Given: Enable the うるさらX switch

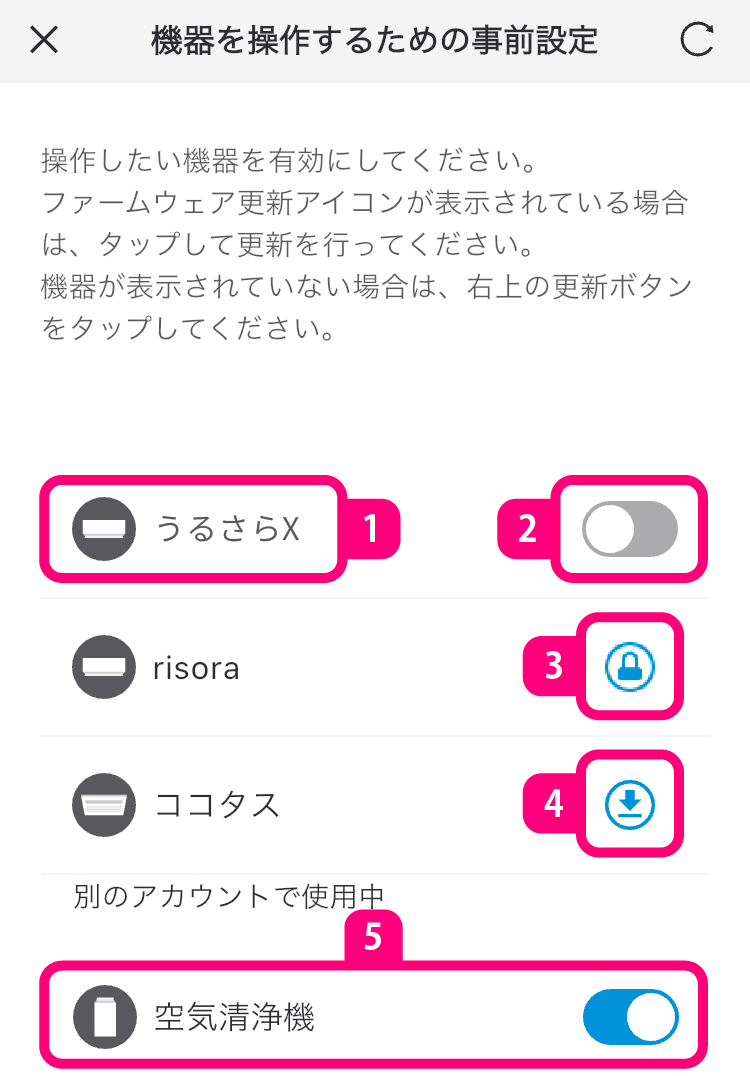Looking at the screenshot, I should [630, 528].
